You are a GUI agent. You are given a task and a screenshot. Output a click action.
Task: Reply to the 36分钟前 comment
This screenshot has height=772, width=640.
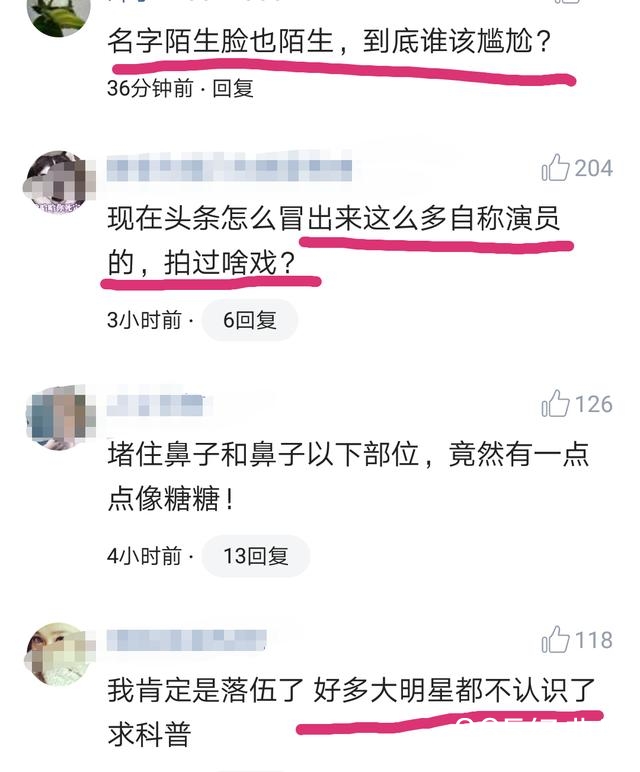coord(232,88)
